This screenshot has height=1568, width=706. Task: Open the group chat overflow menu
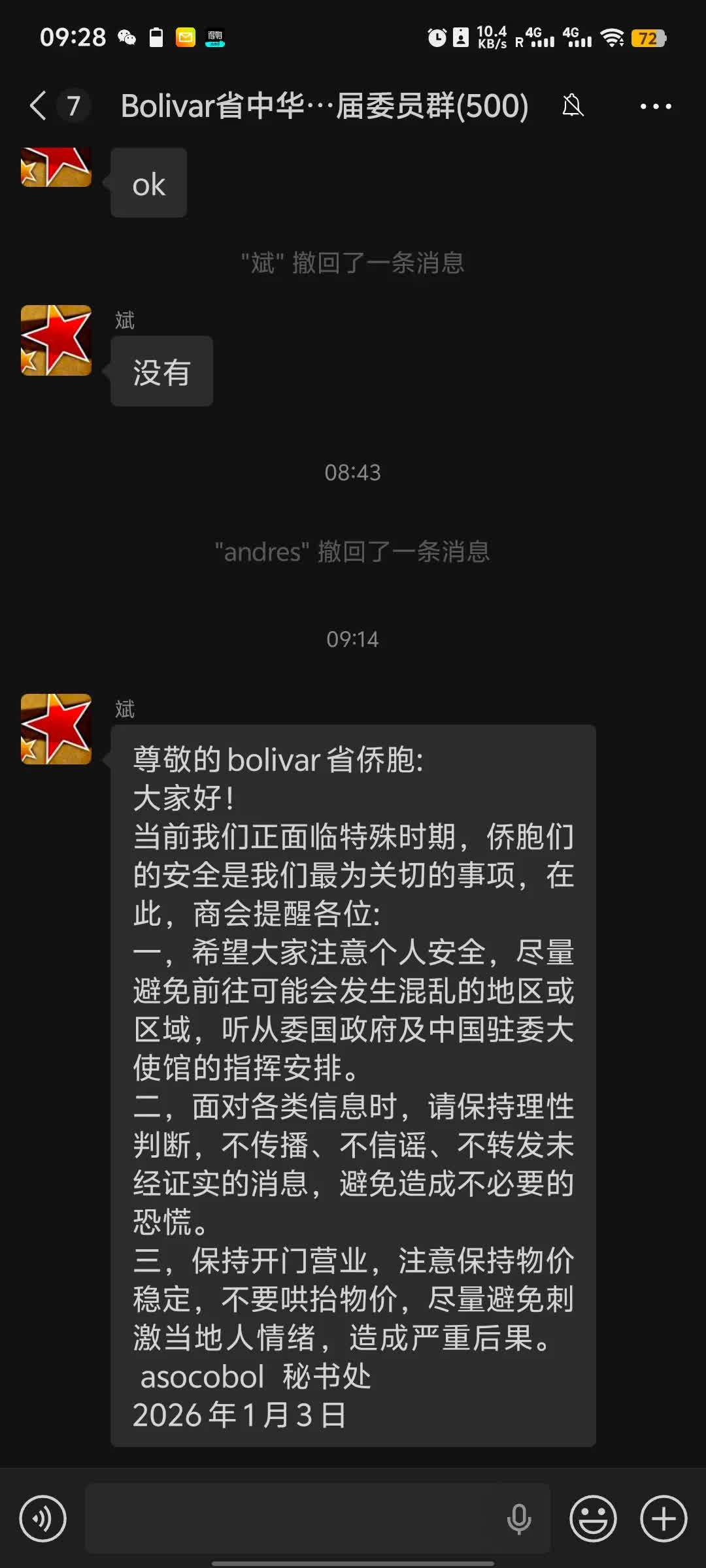click(x=655, y=106)
